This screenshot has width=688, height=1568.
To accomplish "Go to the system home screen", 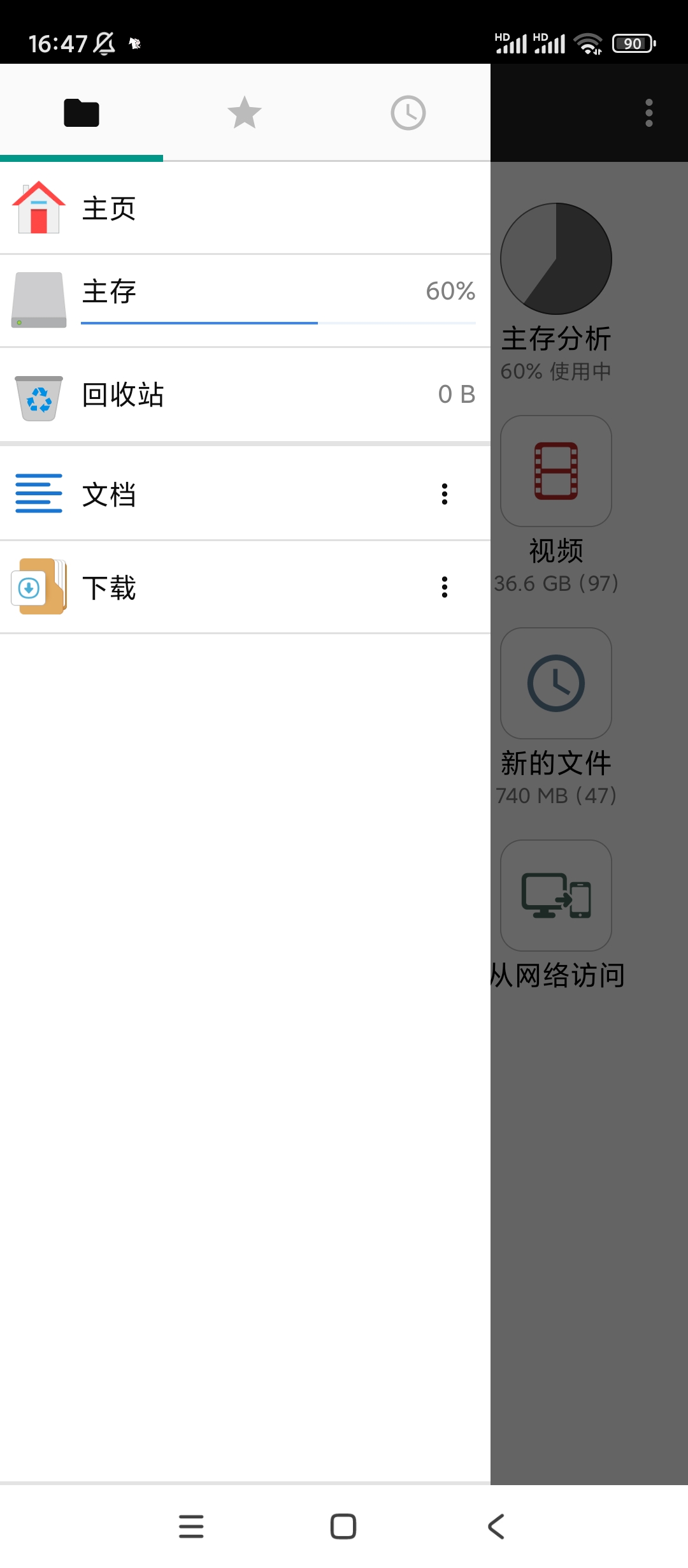I will [343, 1526].
